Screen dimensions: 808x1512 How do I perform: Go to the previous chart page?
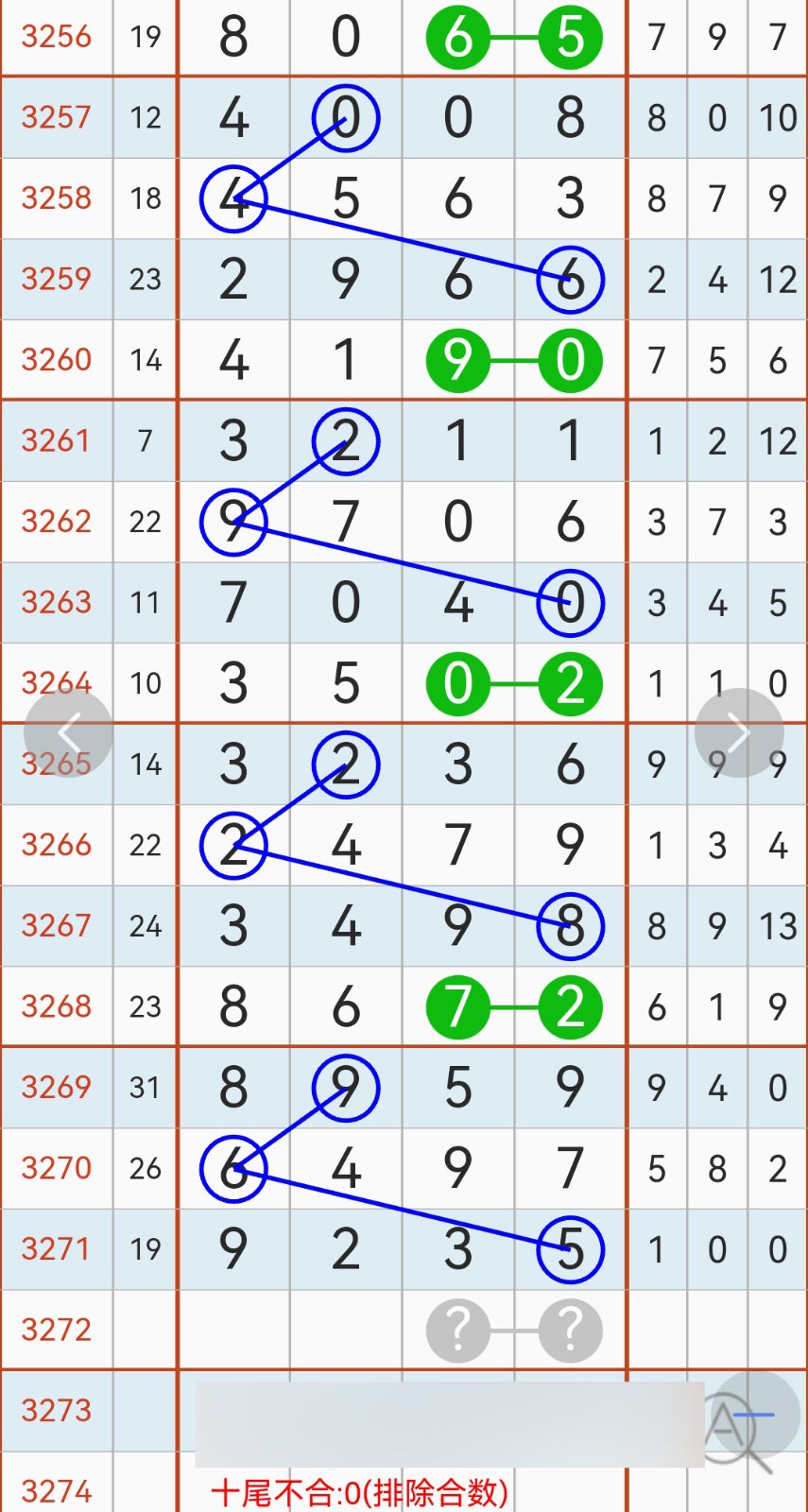click(68, 732)
